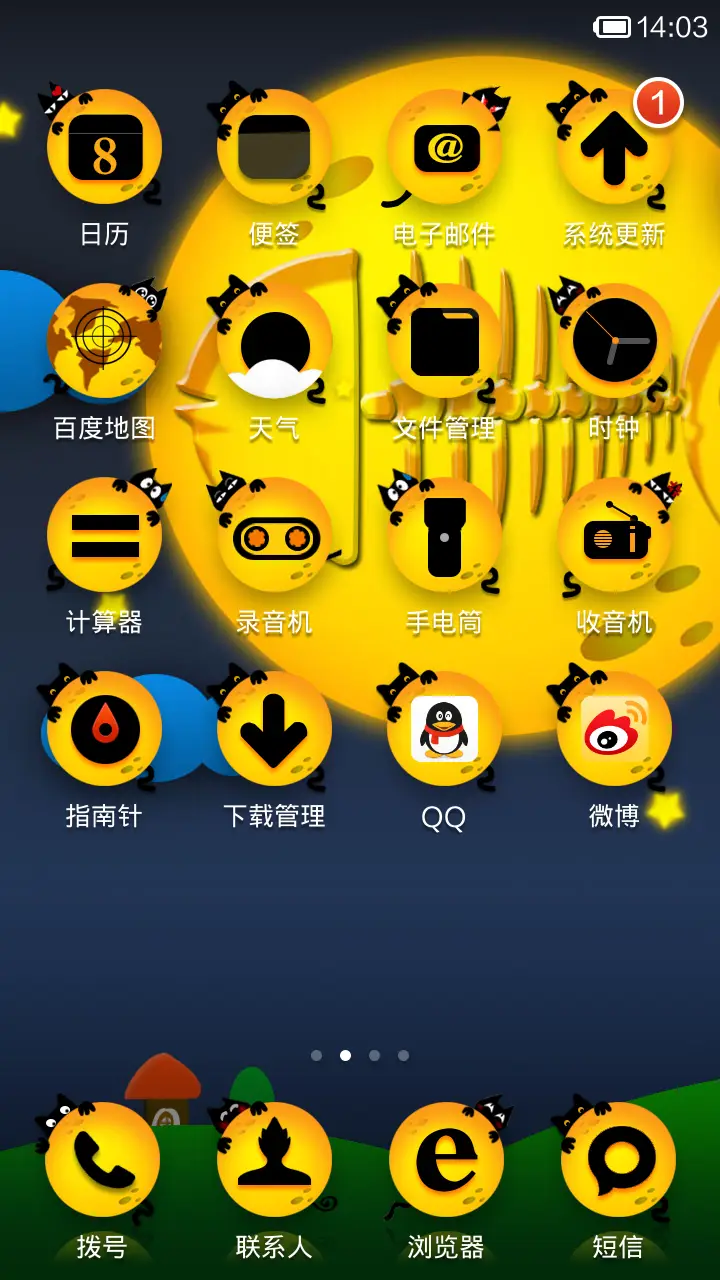Tap the third page indicator dot

374,1053
